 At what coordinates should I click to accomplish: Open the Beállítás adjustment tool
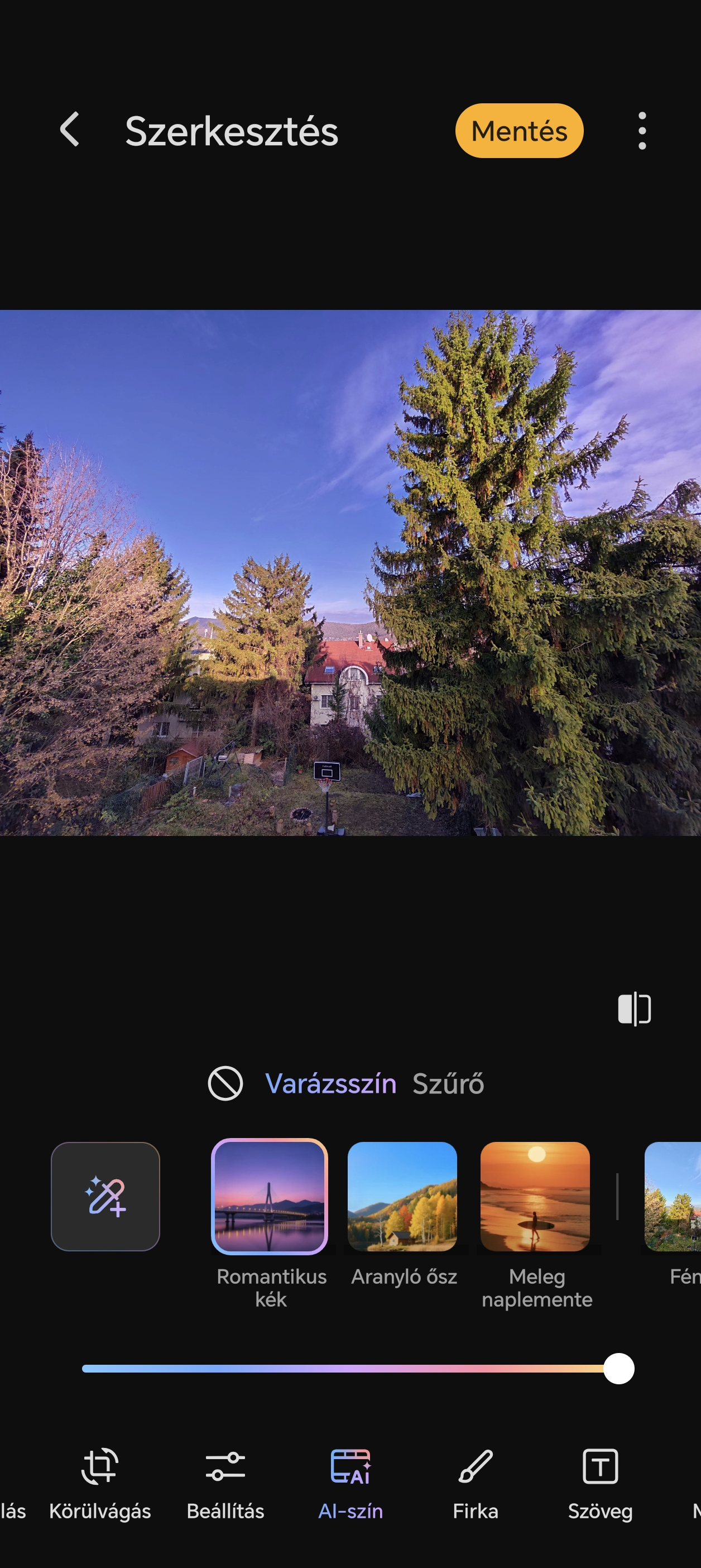pos(225,1483)
